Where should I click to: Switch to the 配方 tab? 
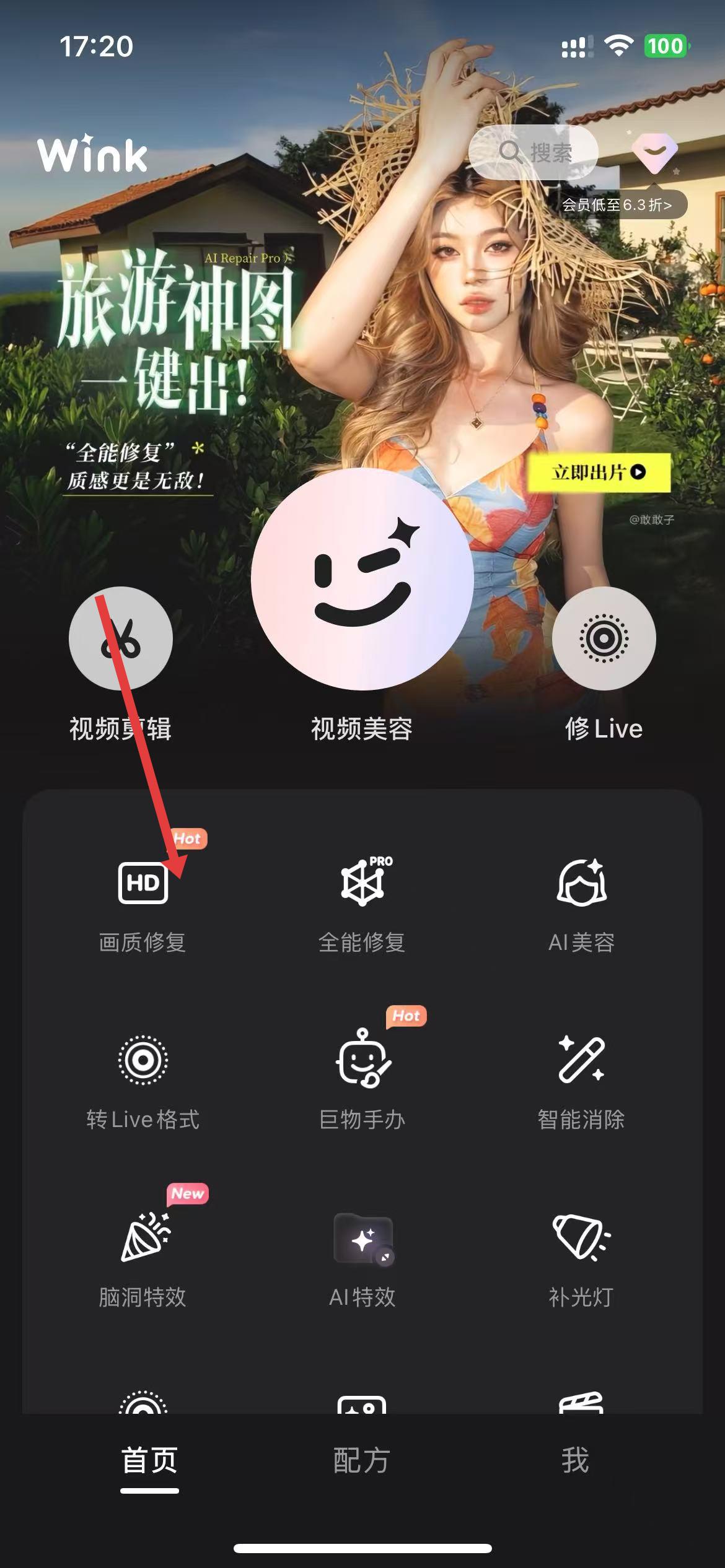(362, 1460)
